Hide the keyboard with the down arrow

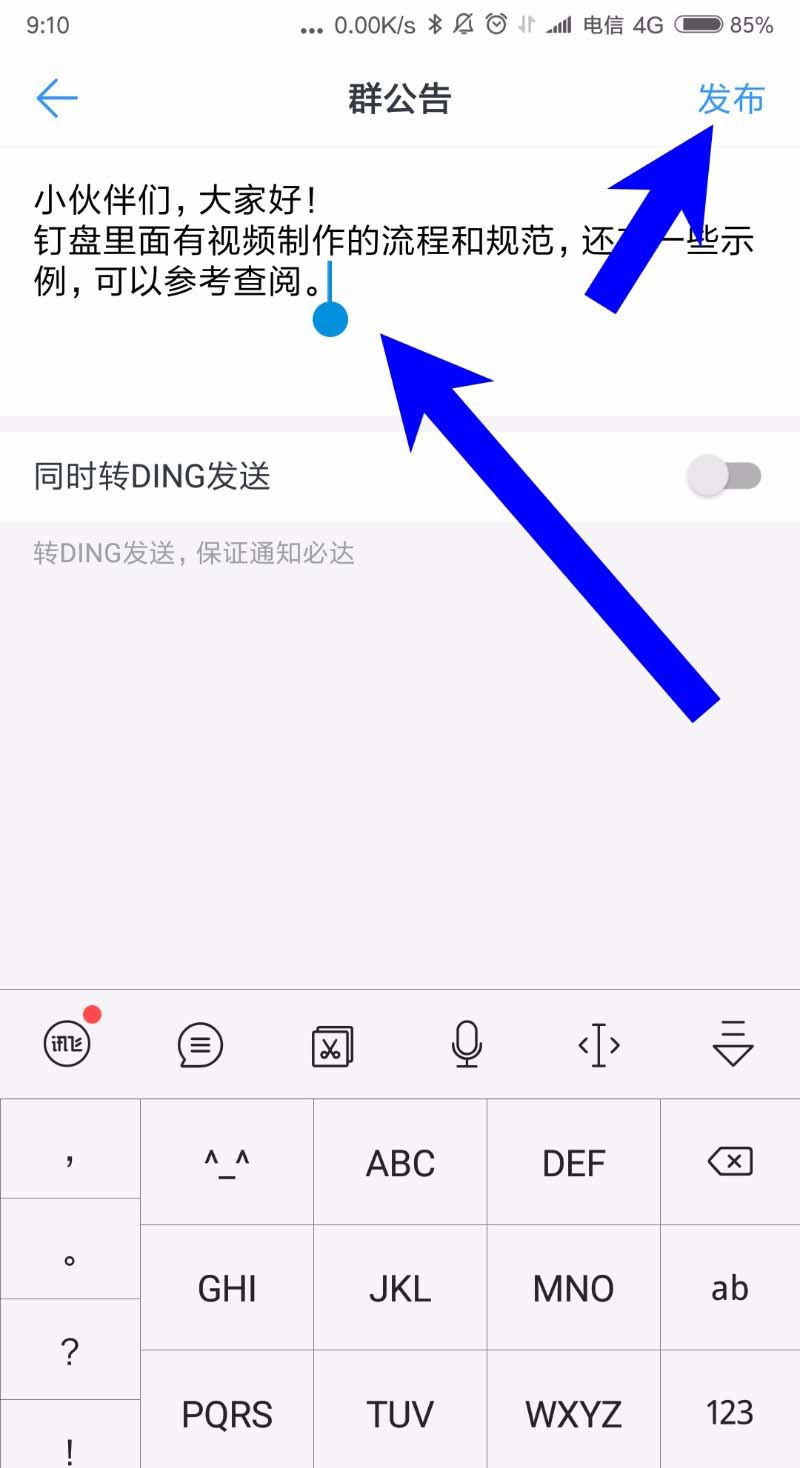pos(732,1045)
